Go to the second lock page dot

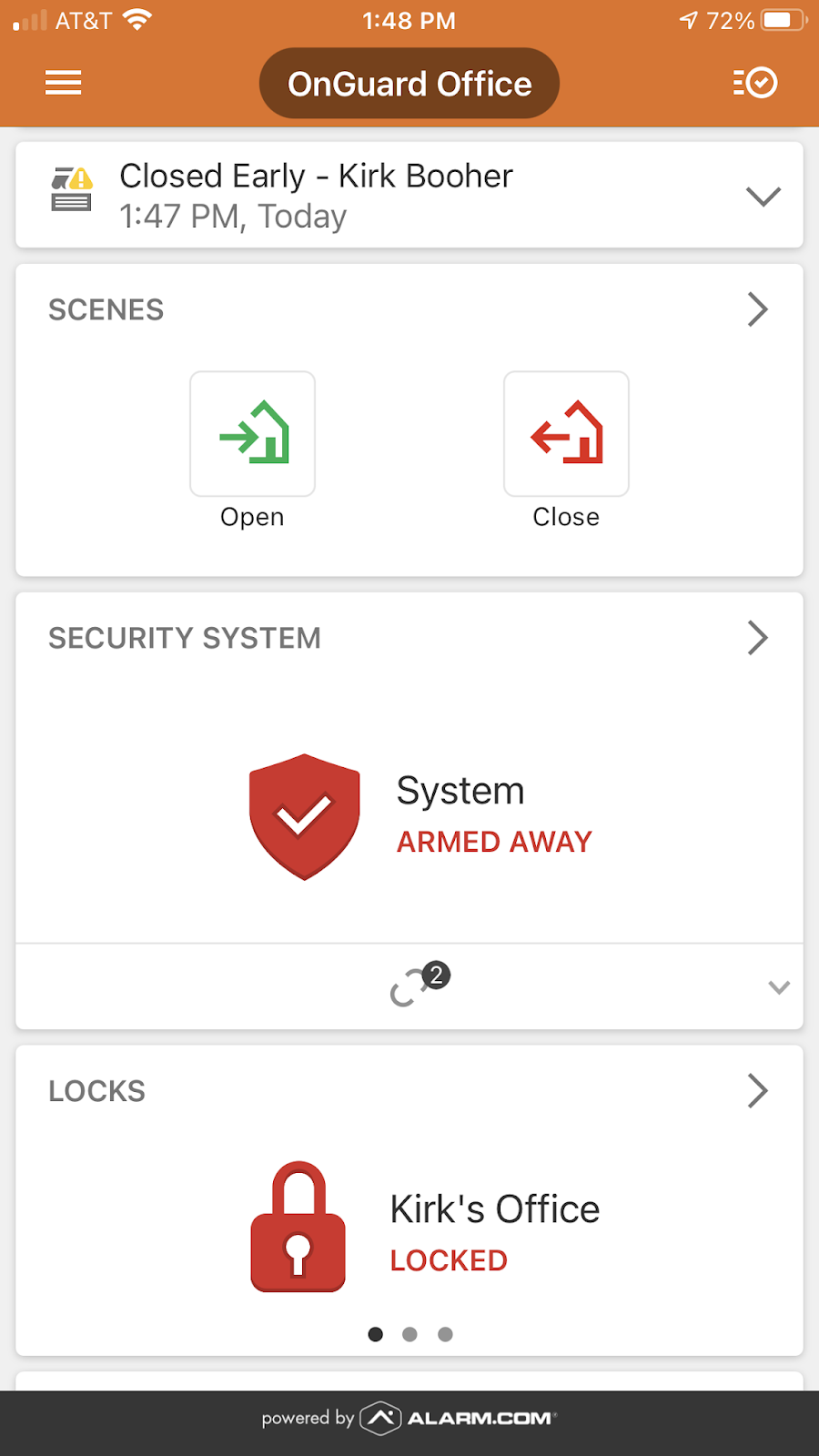click(409, 1334)
